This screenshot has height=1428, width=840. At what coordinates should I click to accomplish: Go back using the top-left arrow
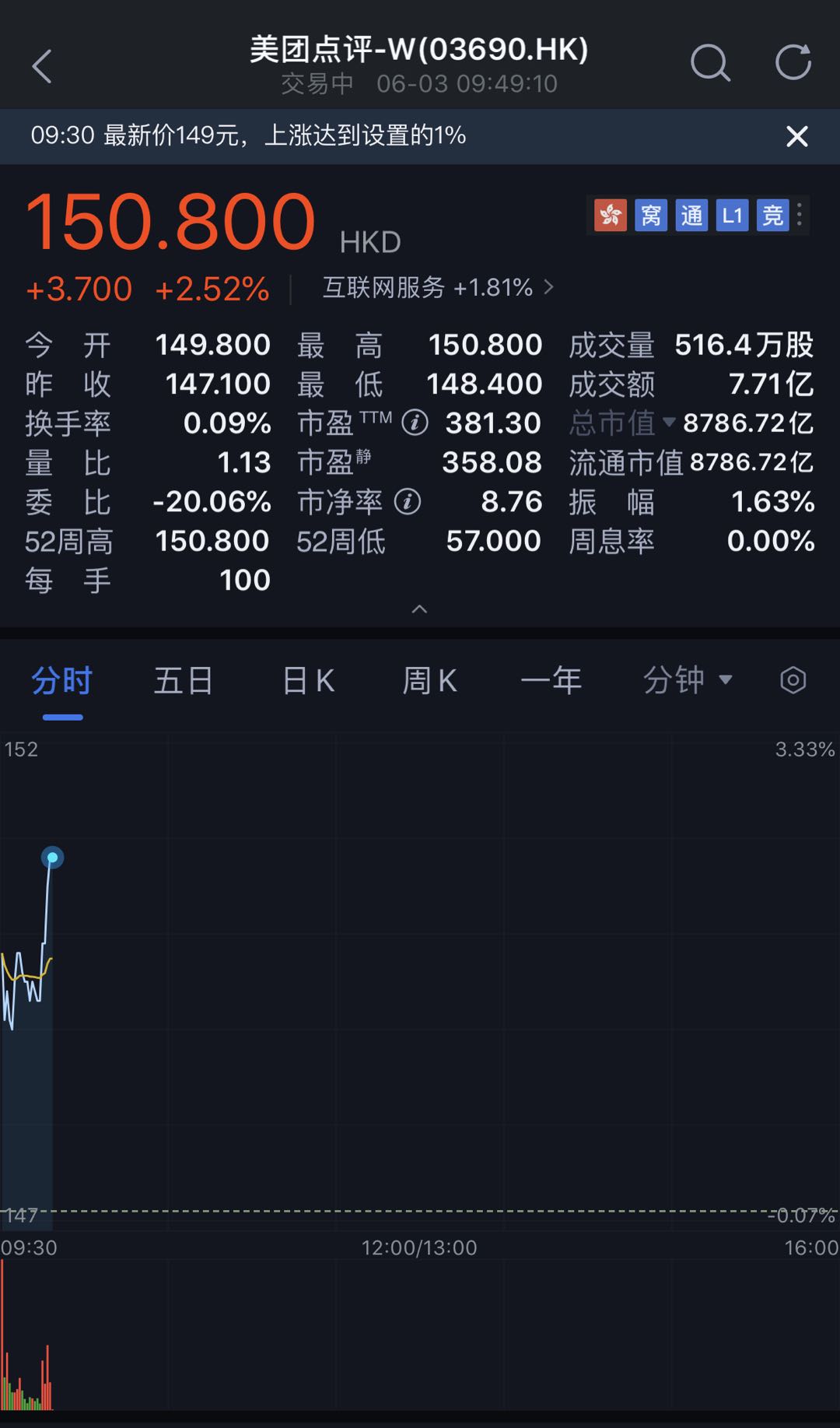(42, 66)
